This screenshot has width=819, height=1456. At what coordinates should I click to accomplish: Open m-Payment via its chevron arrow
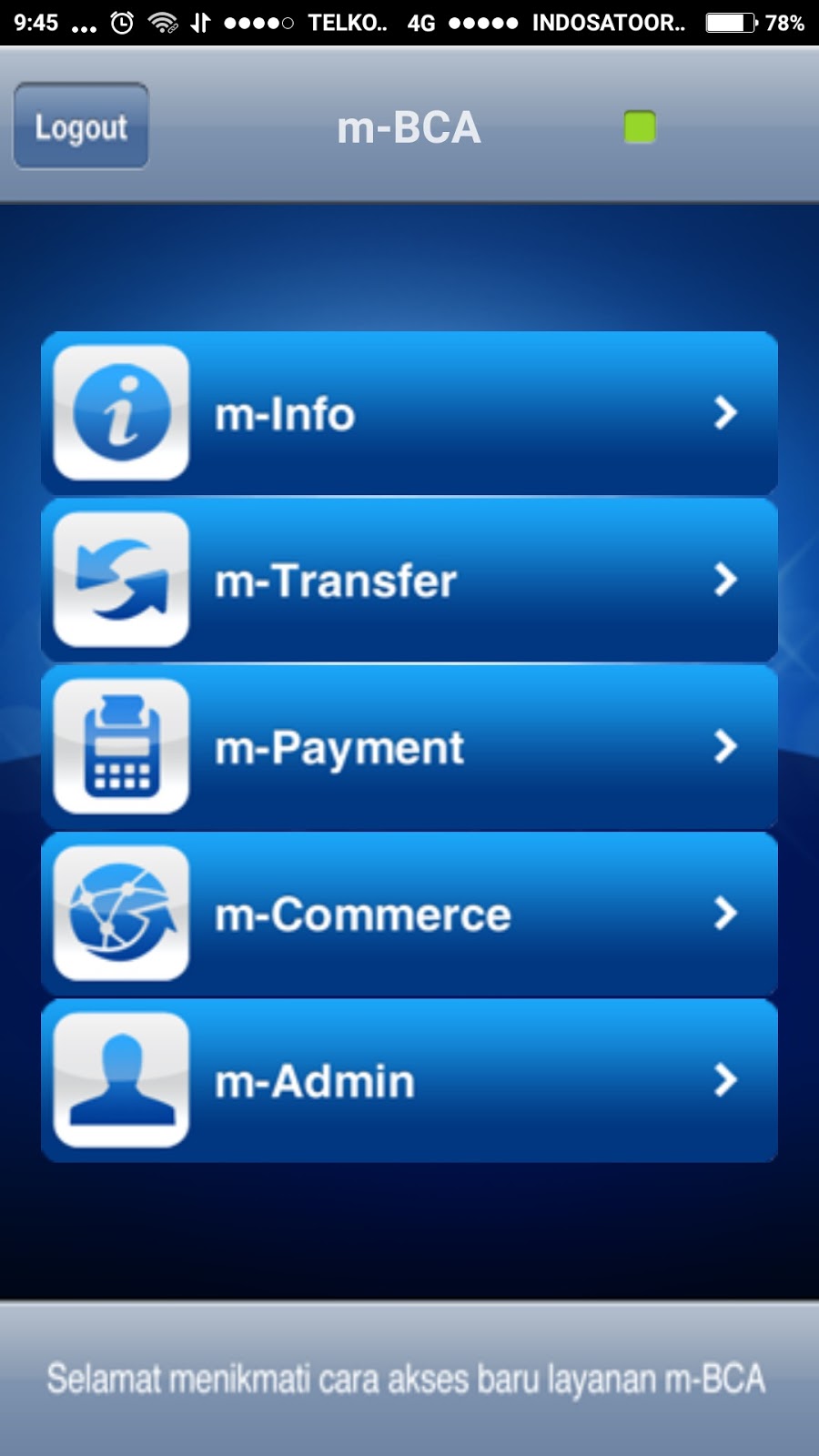click(723, 746)
